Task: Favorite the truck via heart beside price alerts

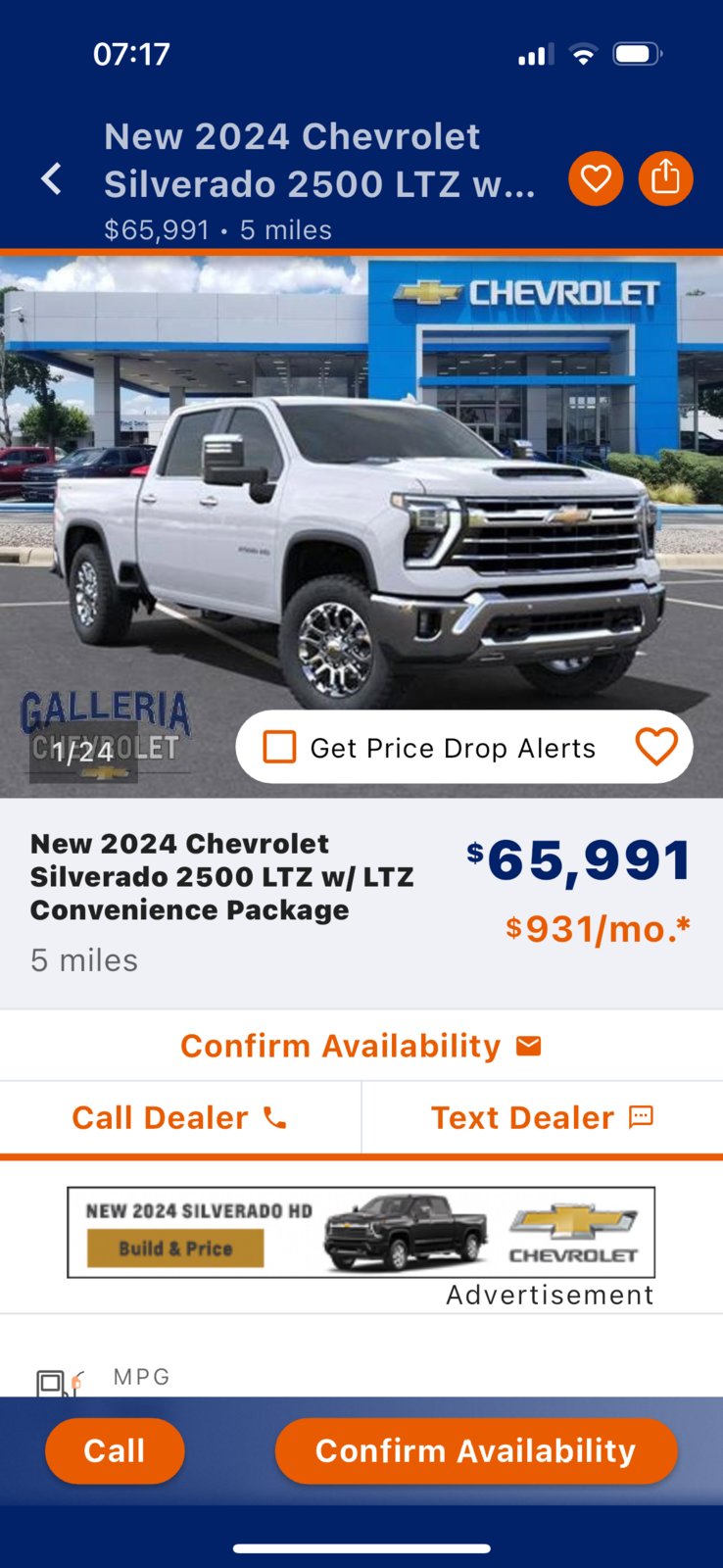Action: click(655, 747)
